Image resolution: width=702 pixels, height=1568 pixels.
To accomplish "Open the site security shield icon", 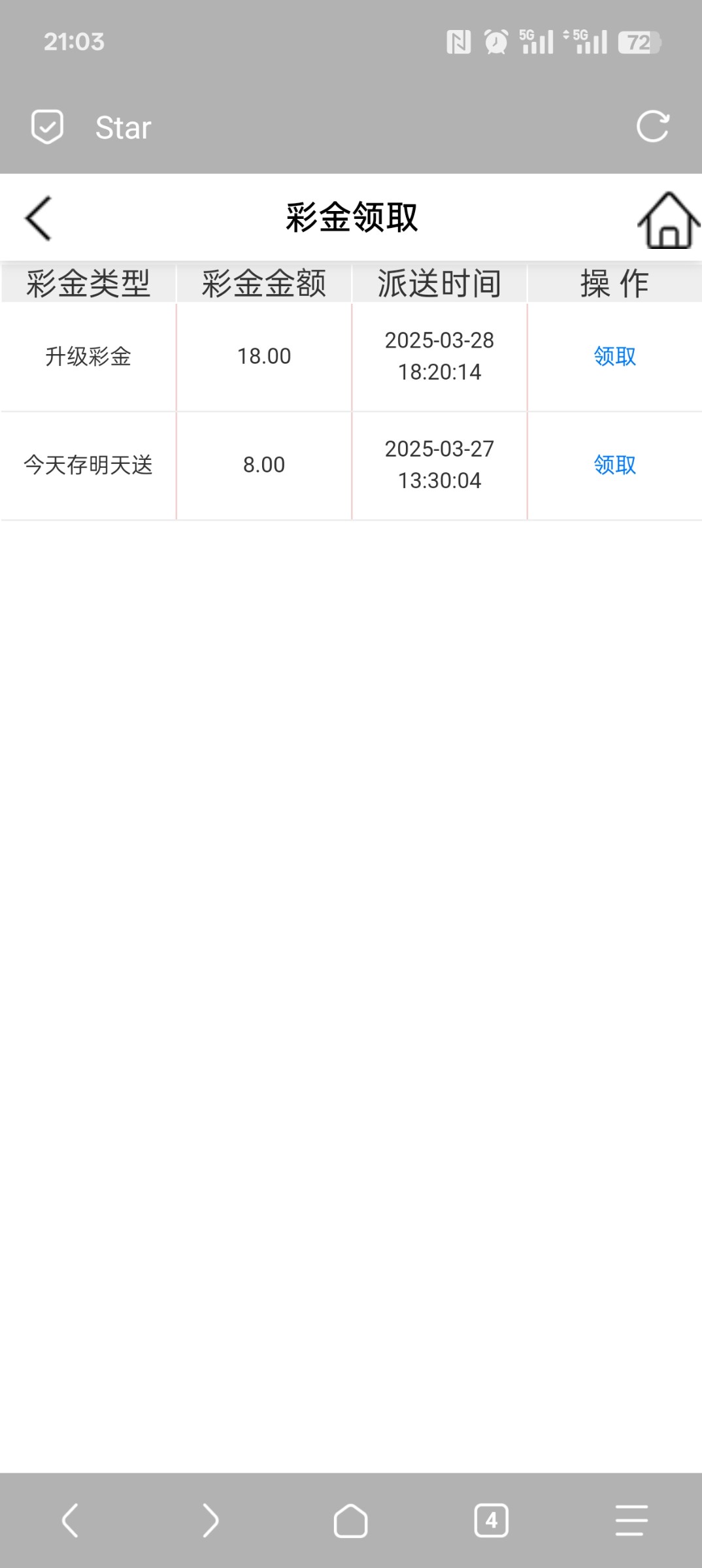I will pyautogui.click(x=47, y=127).
